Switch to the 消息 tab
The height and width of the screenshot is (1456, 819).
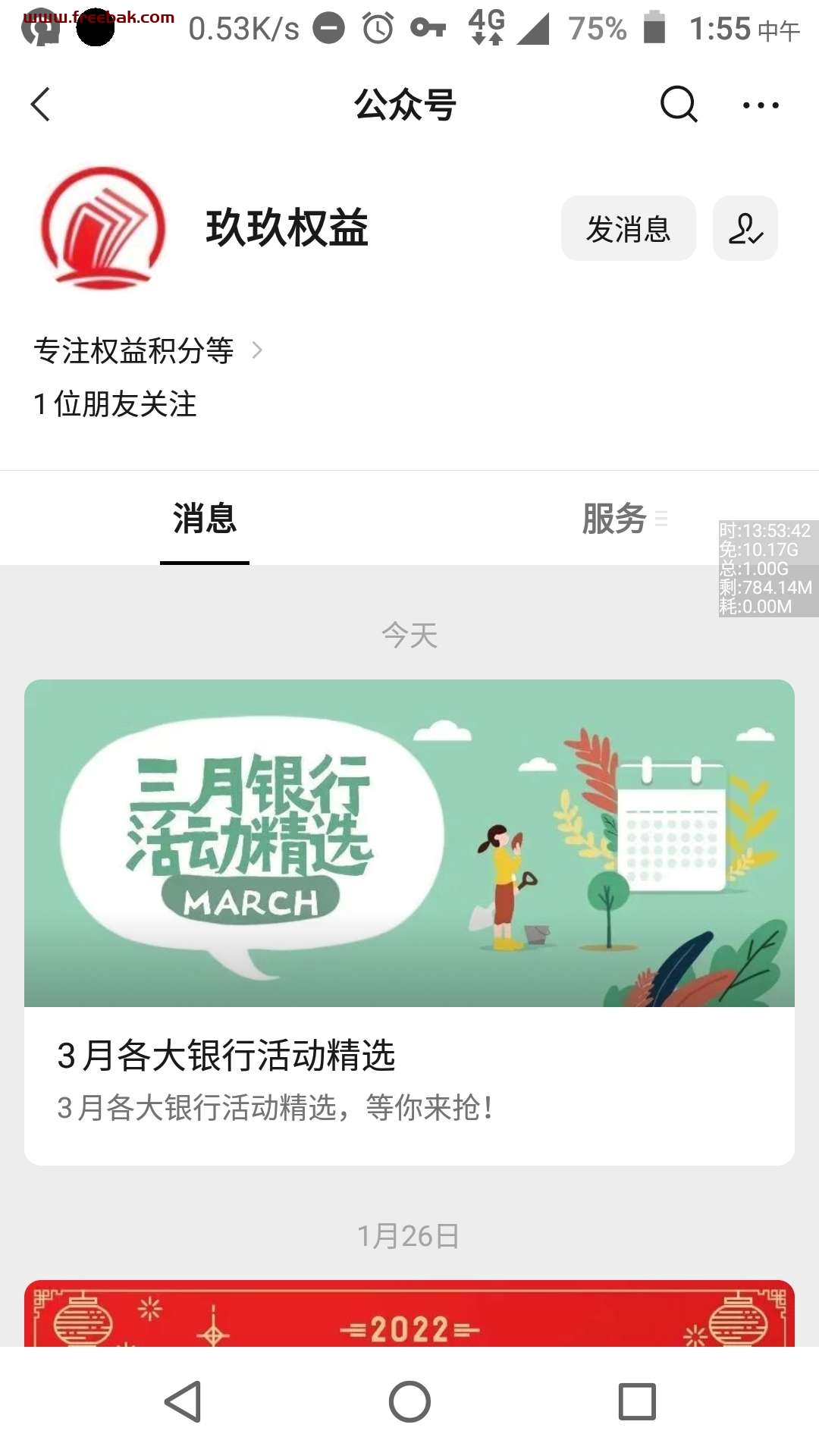(205, 519)
